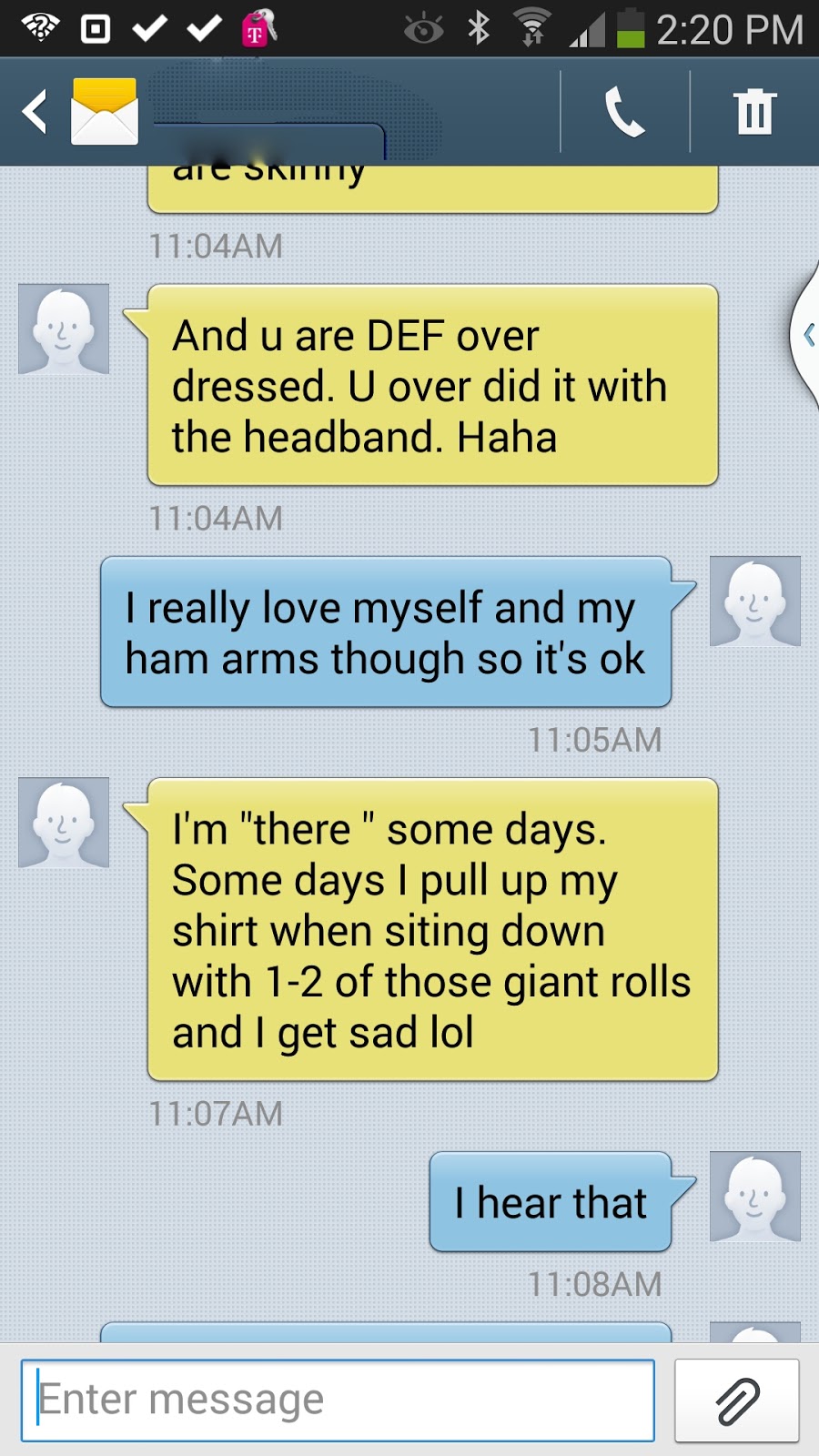This screenshot has height=1456, width=819.
Task: Attach a file with the paperclip button
Action: (737, 1400)
